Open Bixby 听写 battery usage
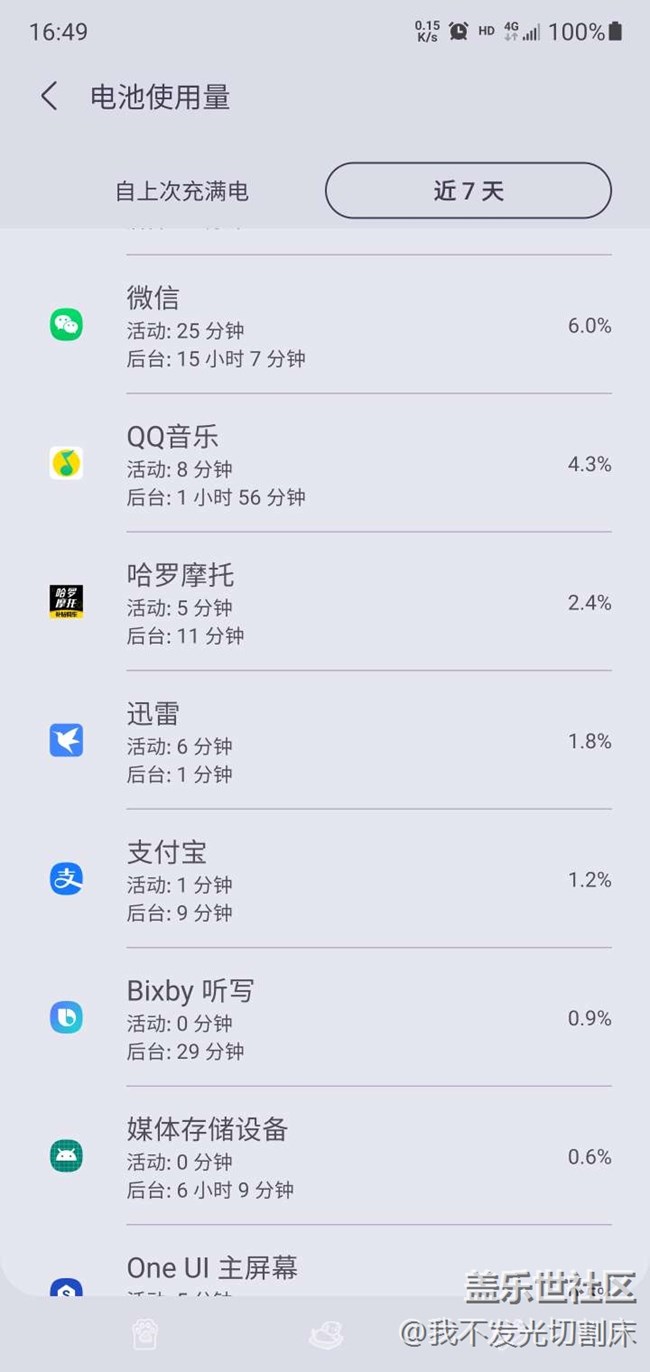Viewport: 650px width, 1372px height. click(330, 1018)
